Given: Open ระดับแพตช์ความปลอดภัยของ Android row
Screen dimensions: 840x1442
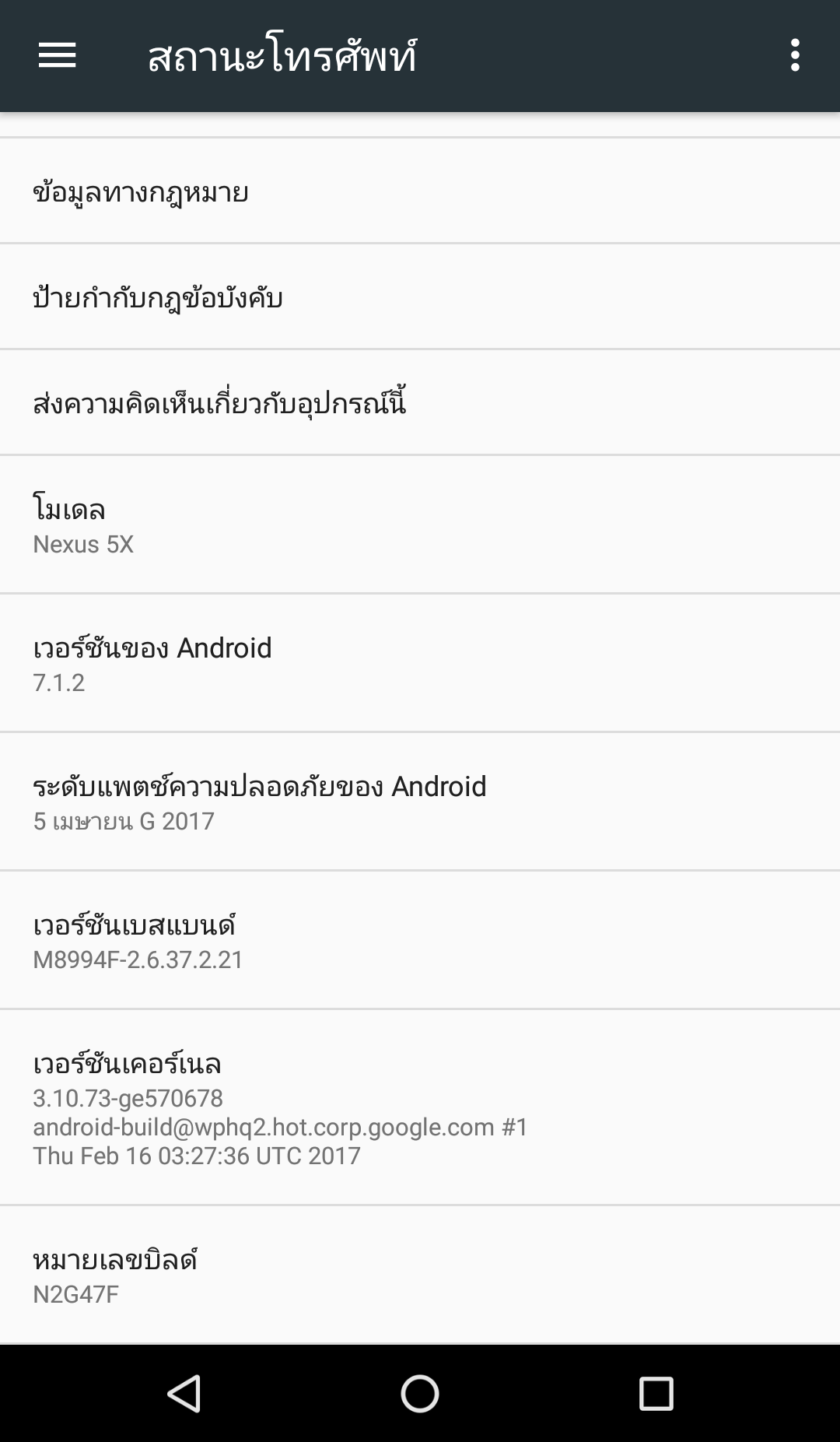Looking at the screenshot, I should pos(420,802).
